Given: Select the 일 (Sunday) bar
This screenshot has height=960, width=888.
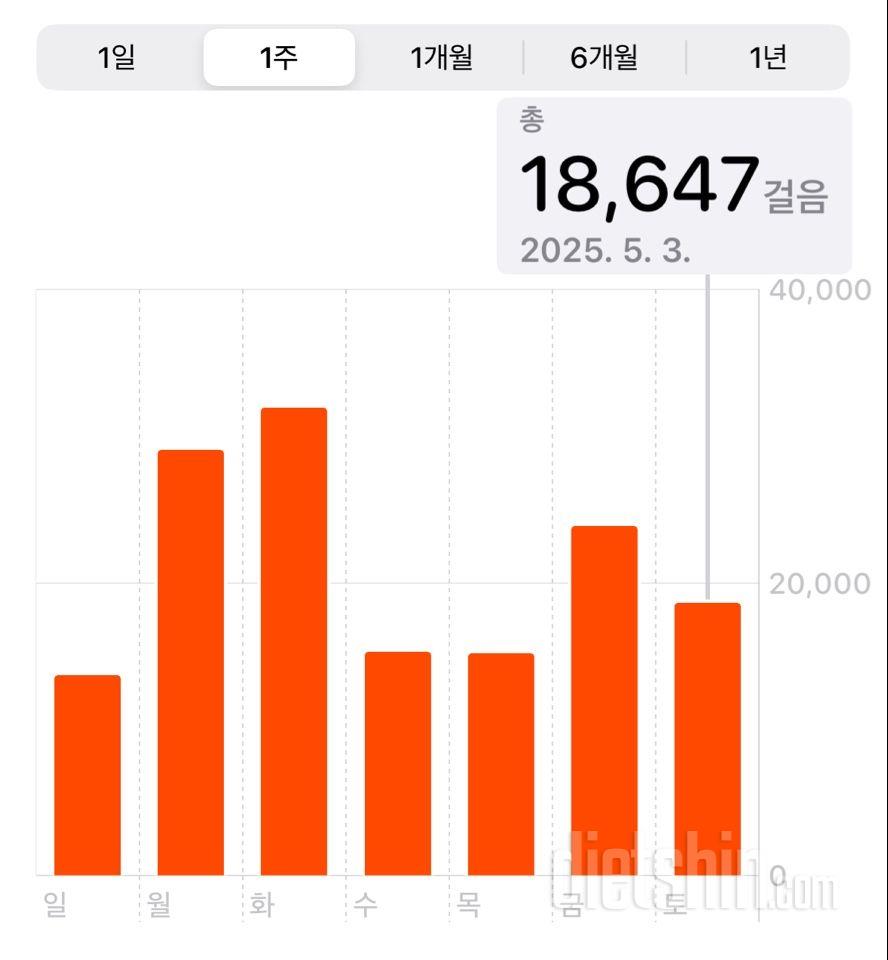Looking at the screenshot, I should point(87,775).
